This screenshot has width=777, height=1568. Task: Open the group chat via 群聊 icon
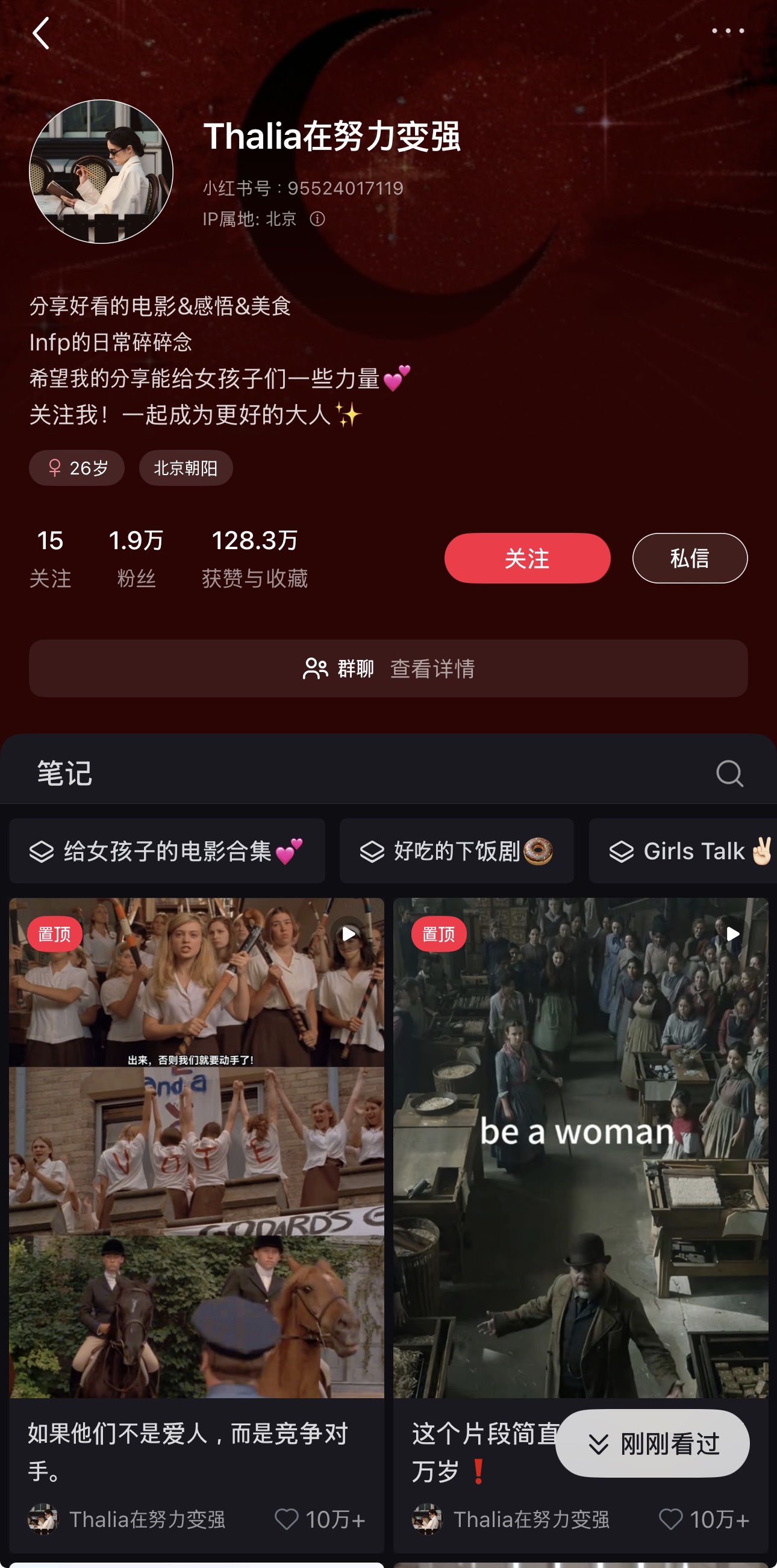tap(314, 669)
